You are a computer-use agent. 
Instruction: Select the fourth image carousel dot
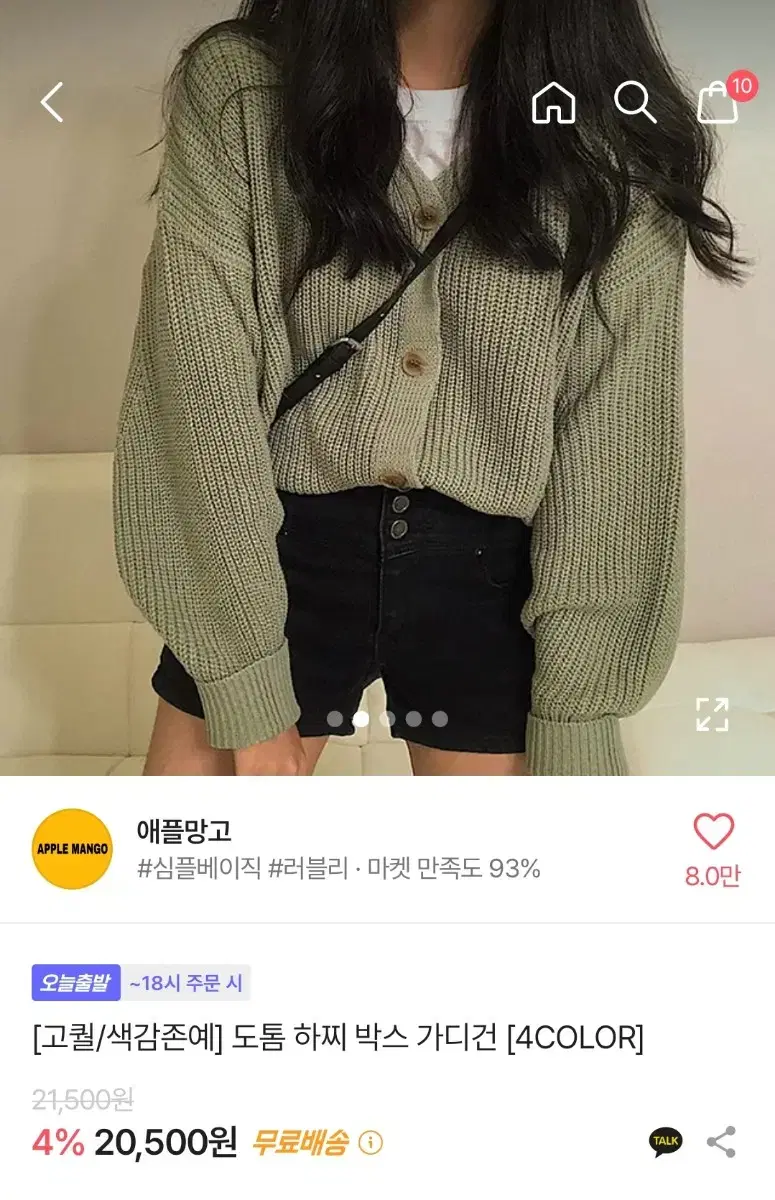click(412, 716)
